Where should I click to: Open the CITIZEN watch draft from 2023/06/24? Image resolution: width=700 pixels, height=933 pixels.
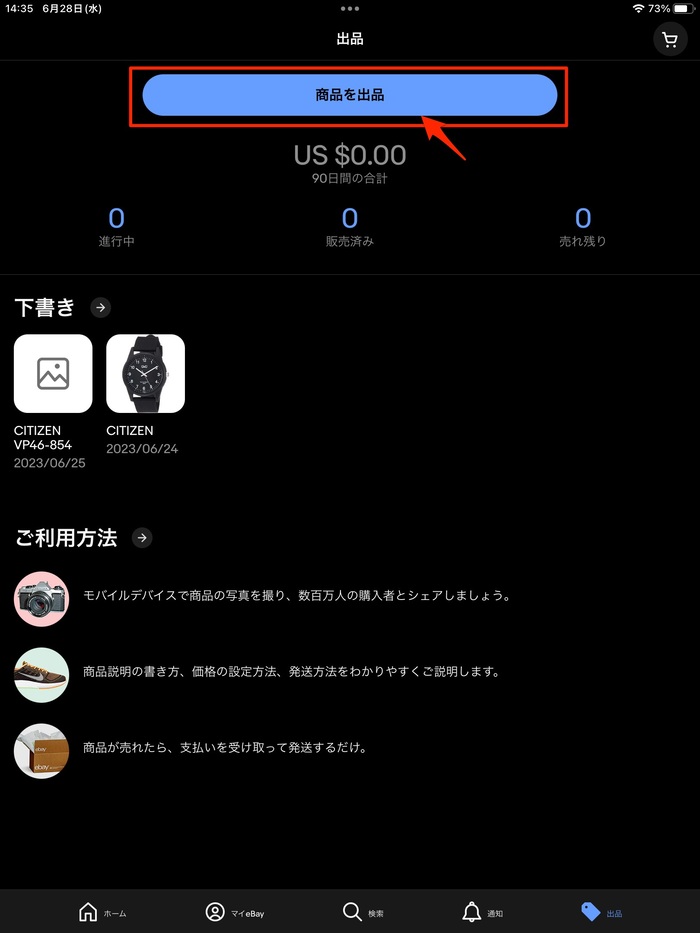pyautogui.click(x=145, y=374)
